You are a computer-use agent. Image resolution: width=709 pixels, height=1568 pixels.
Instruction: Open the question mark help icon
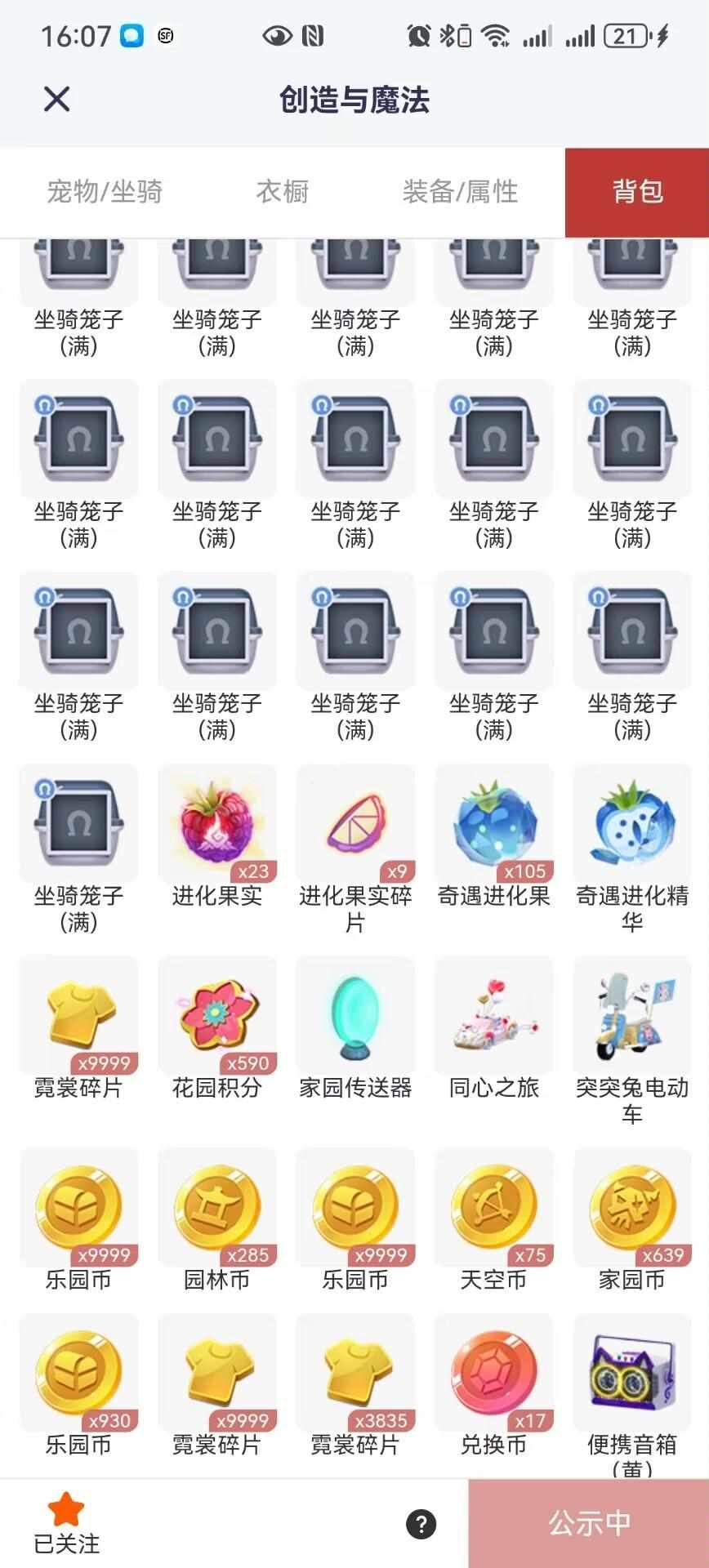[421, 1524]
